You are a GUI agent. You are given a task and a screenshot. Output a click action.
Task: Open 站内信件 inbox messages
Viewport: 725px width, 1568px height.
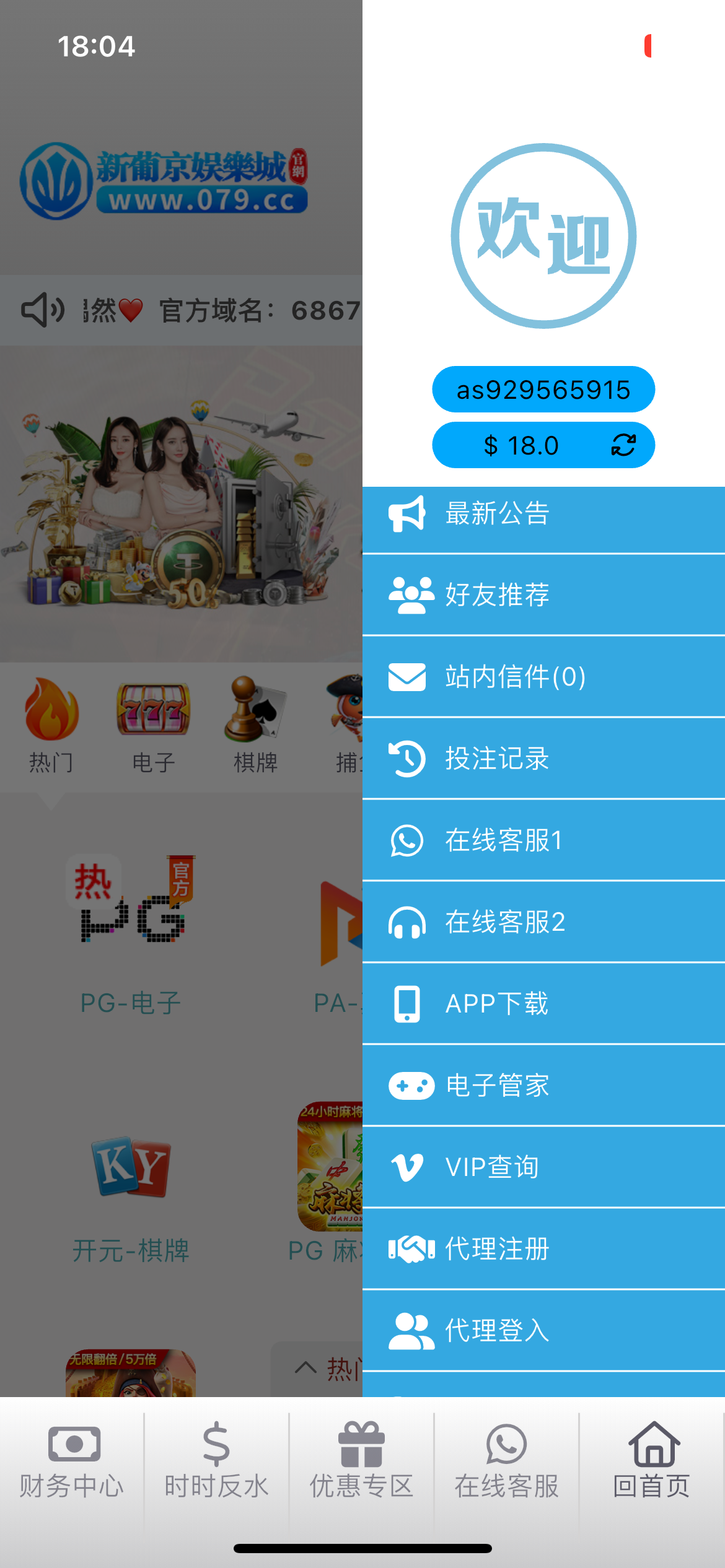[543, 677]
